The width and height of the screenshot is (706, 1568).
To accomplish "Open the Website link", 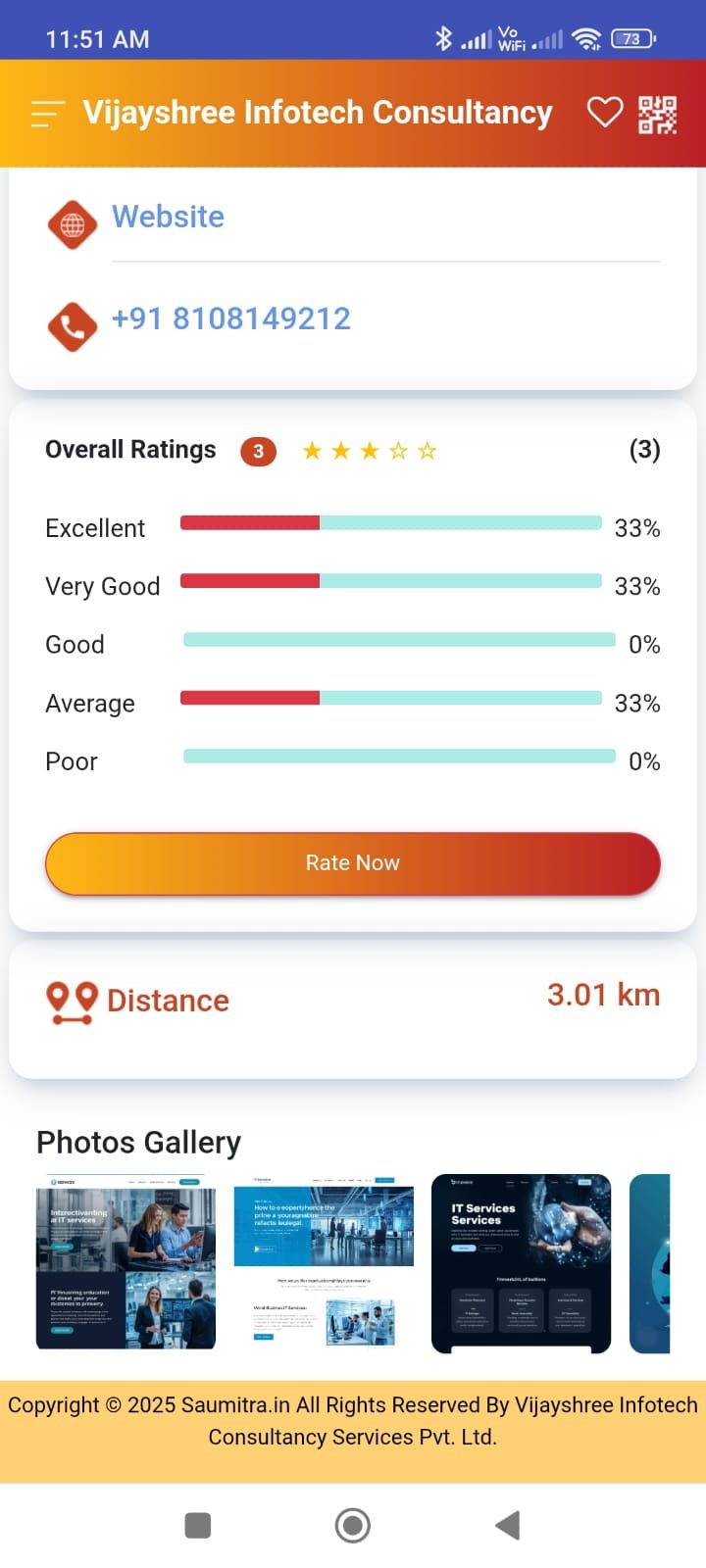I will 168,217.
